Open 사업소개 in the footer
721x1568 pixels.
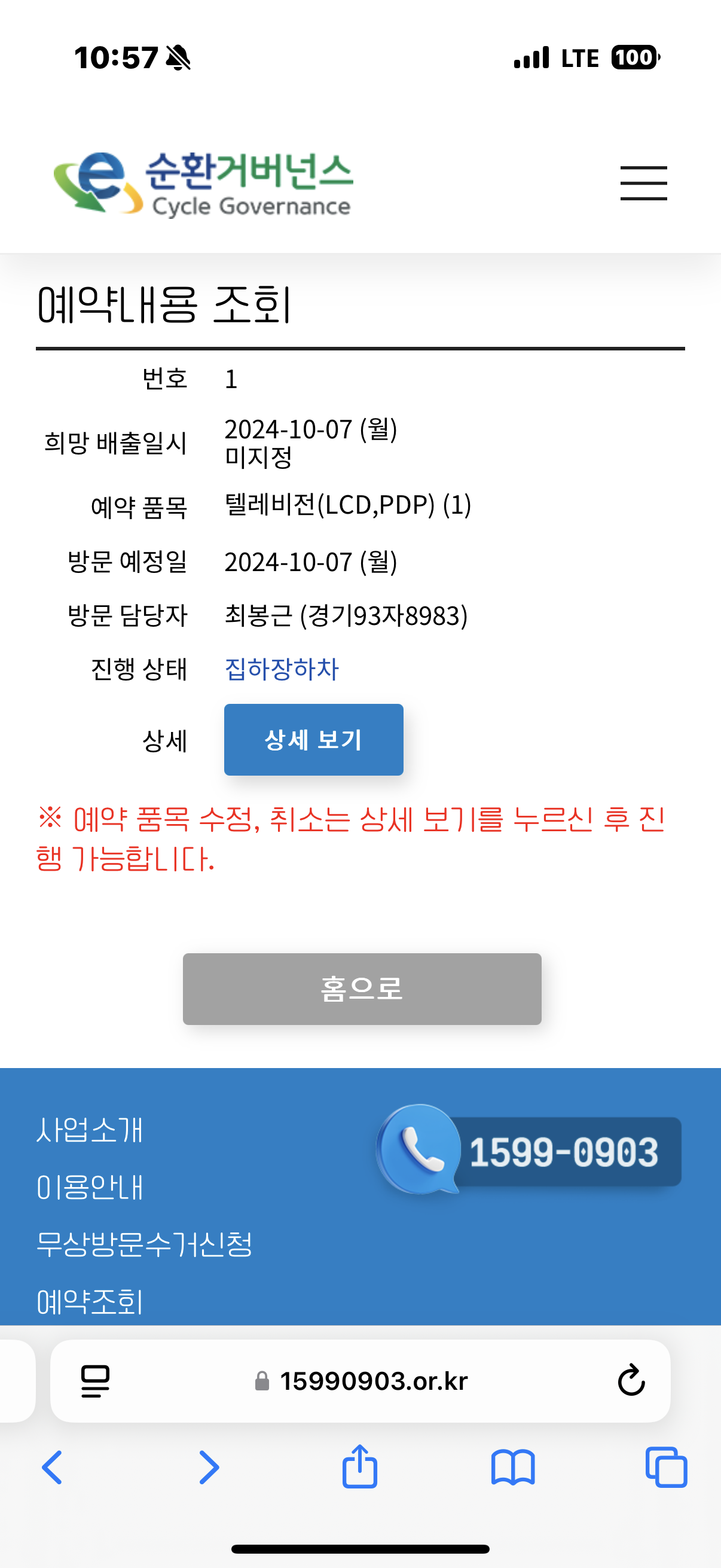[x=90, y=1130]
